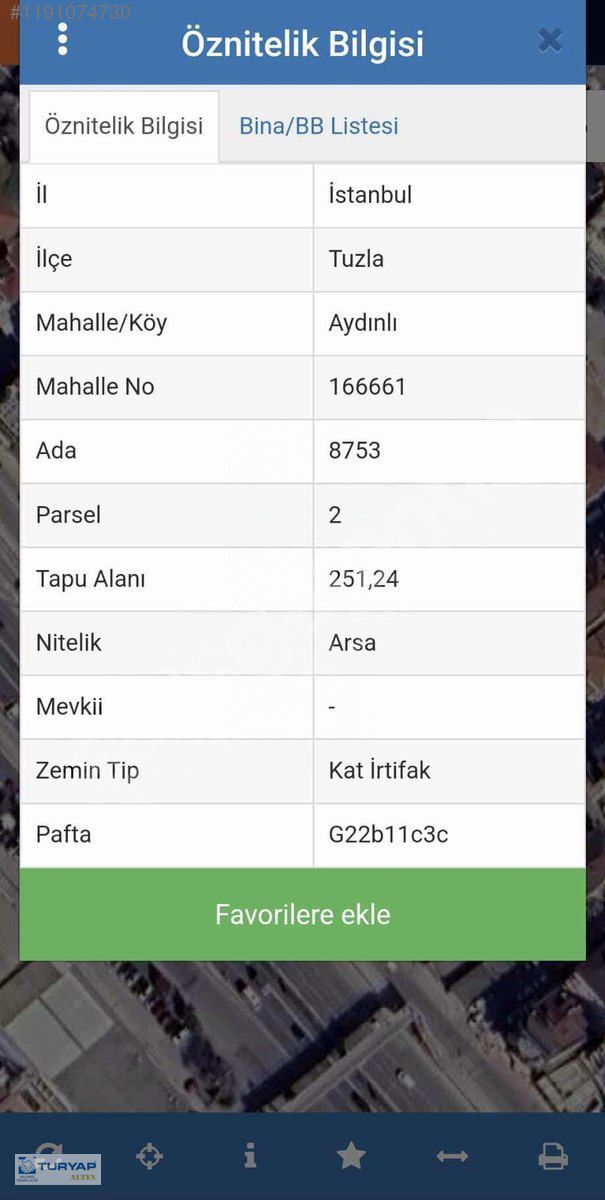
Task: Open favorites with the star icon
Action: [351, 1157]
